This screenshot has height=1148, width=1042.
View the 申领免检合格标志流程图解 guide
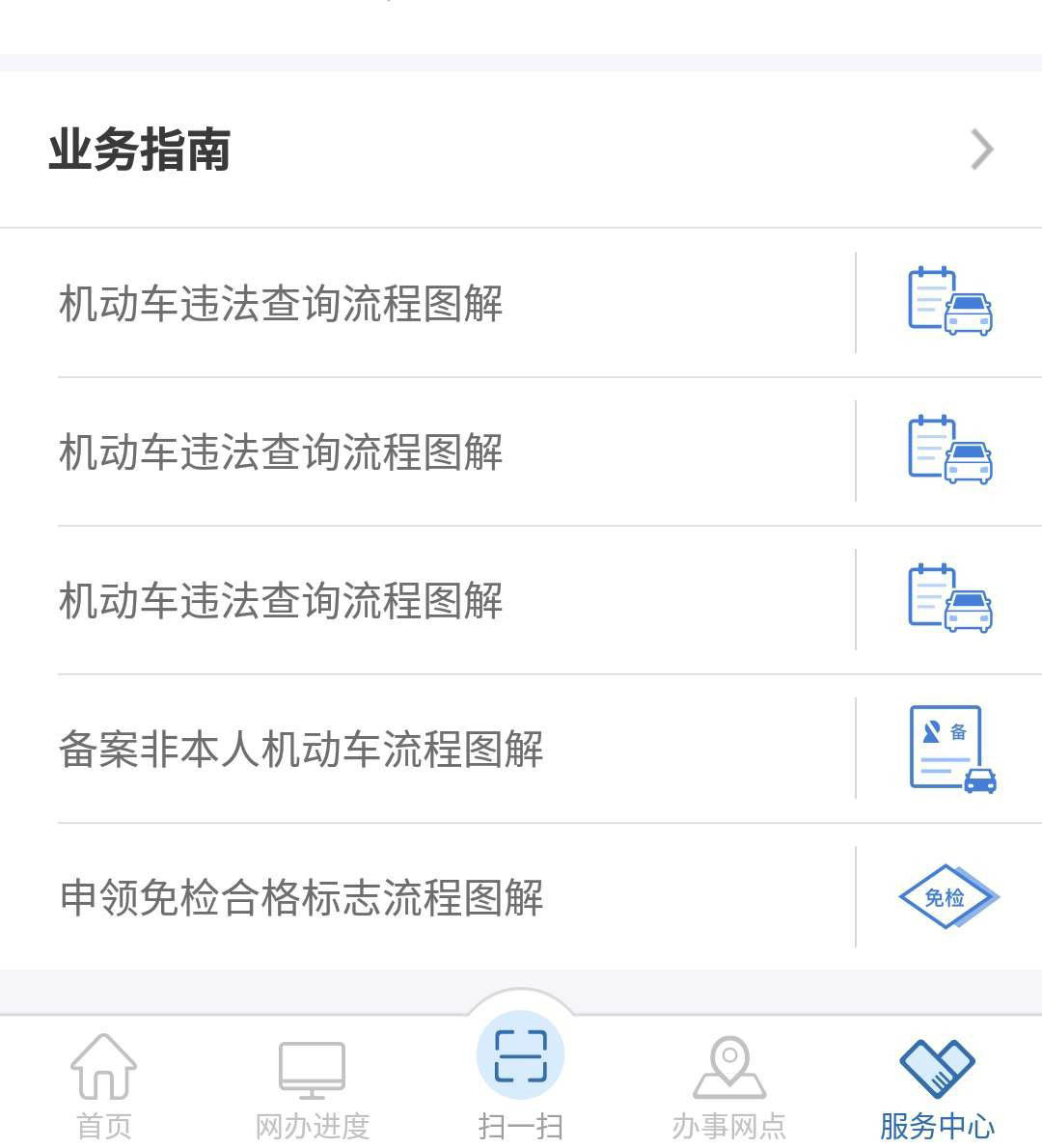[299, 896]
